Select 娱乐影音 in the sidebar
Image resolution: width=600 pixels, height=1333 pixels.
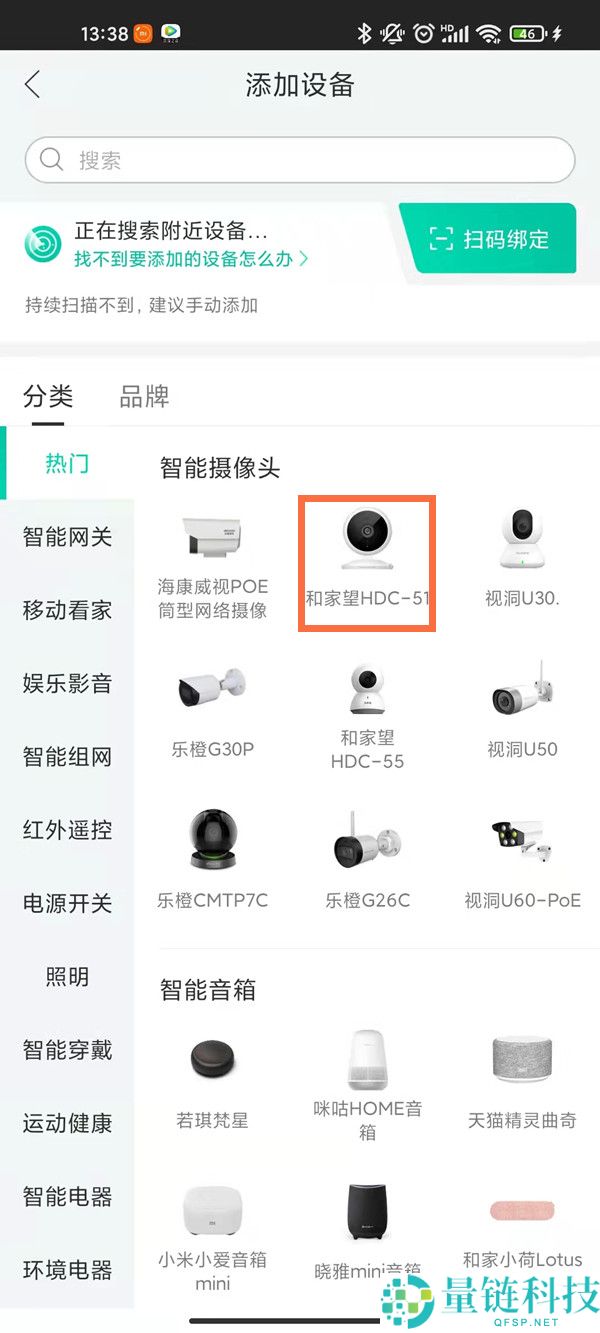tap(67, 684)
